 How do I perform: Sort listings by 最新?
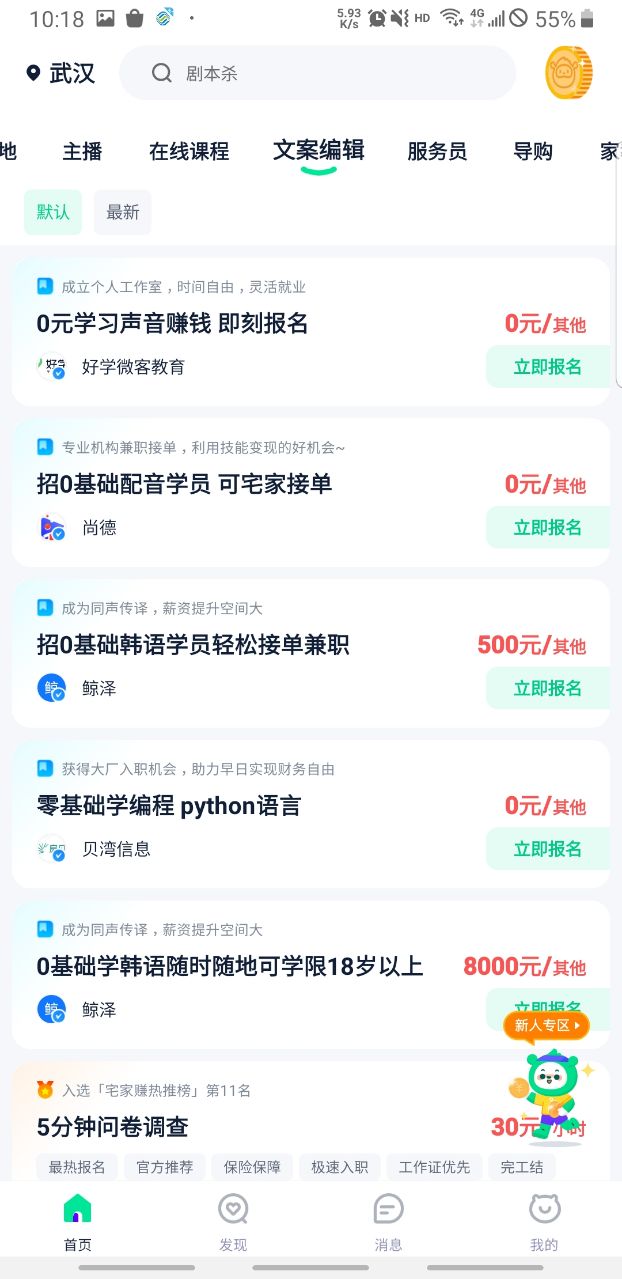coord(123,212)
